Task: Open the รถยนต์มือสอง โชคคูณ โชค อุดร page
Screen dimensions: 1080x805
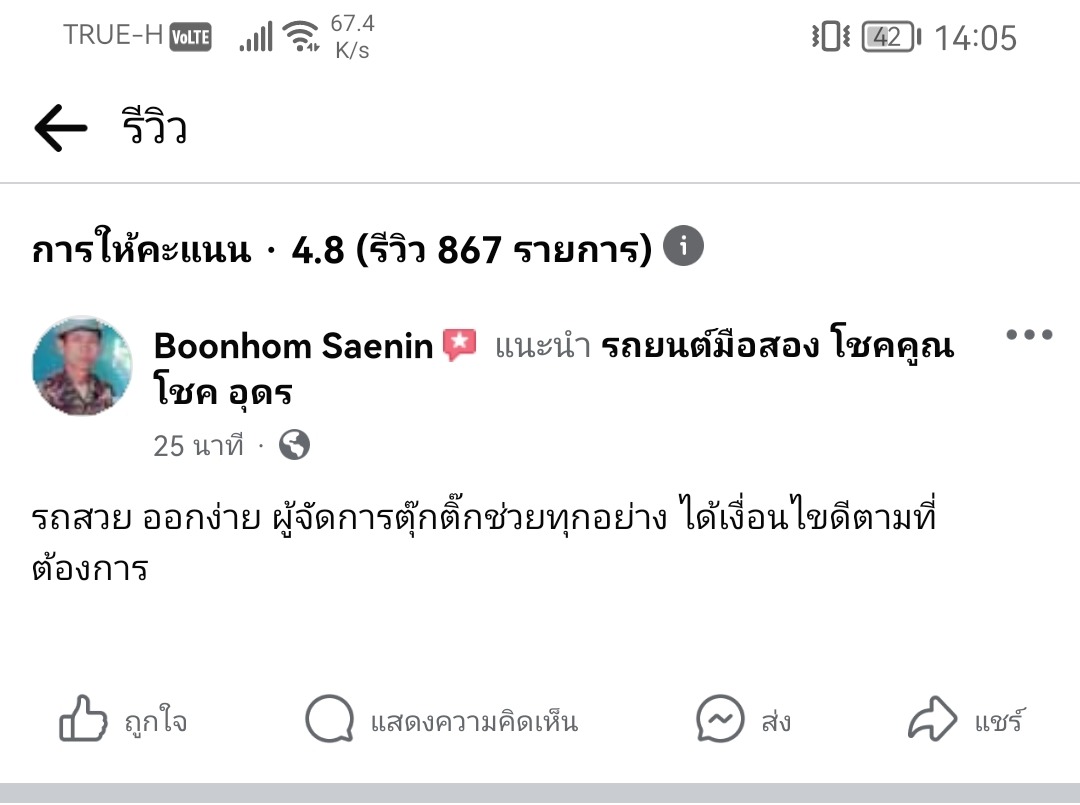Action: pos(776,347)
